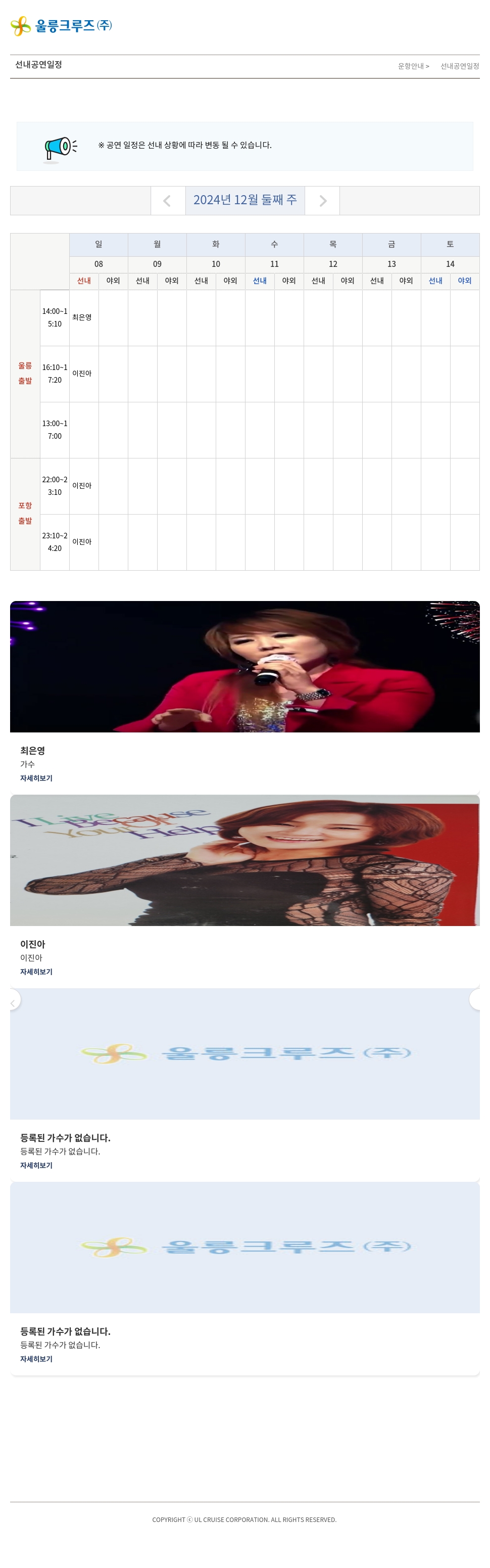This screenshot has height=1568, width=490.
Task: Open the 울릉크루즈 home logo link
Action: click(62, 26)
